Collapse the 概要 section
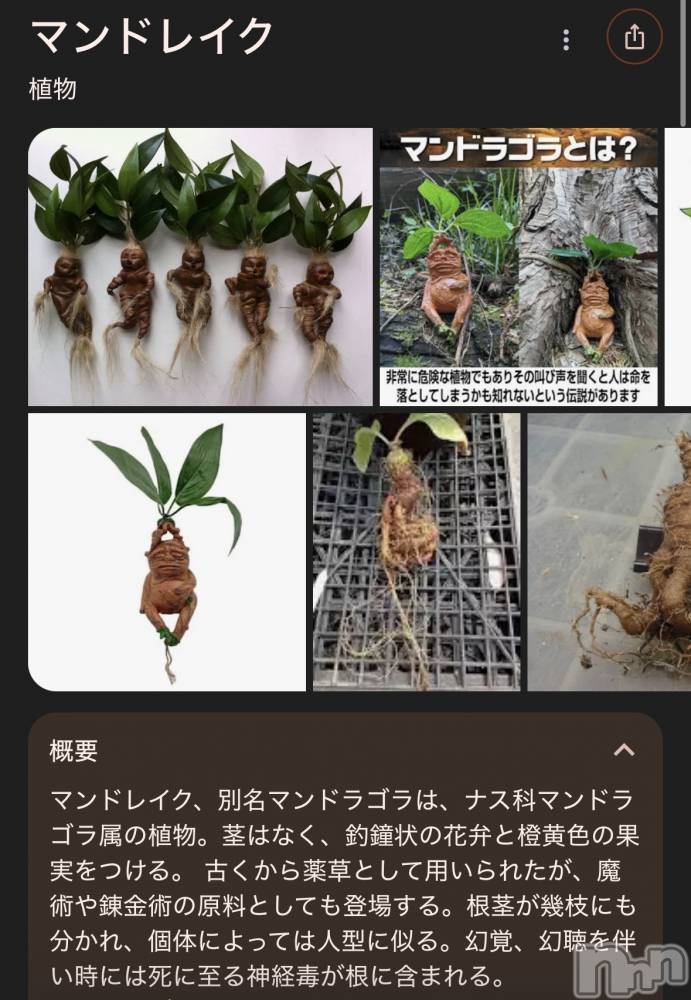The image size is (691, 1000). (x=623, y=750)
